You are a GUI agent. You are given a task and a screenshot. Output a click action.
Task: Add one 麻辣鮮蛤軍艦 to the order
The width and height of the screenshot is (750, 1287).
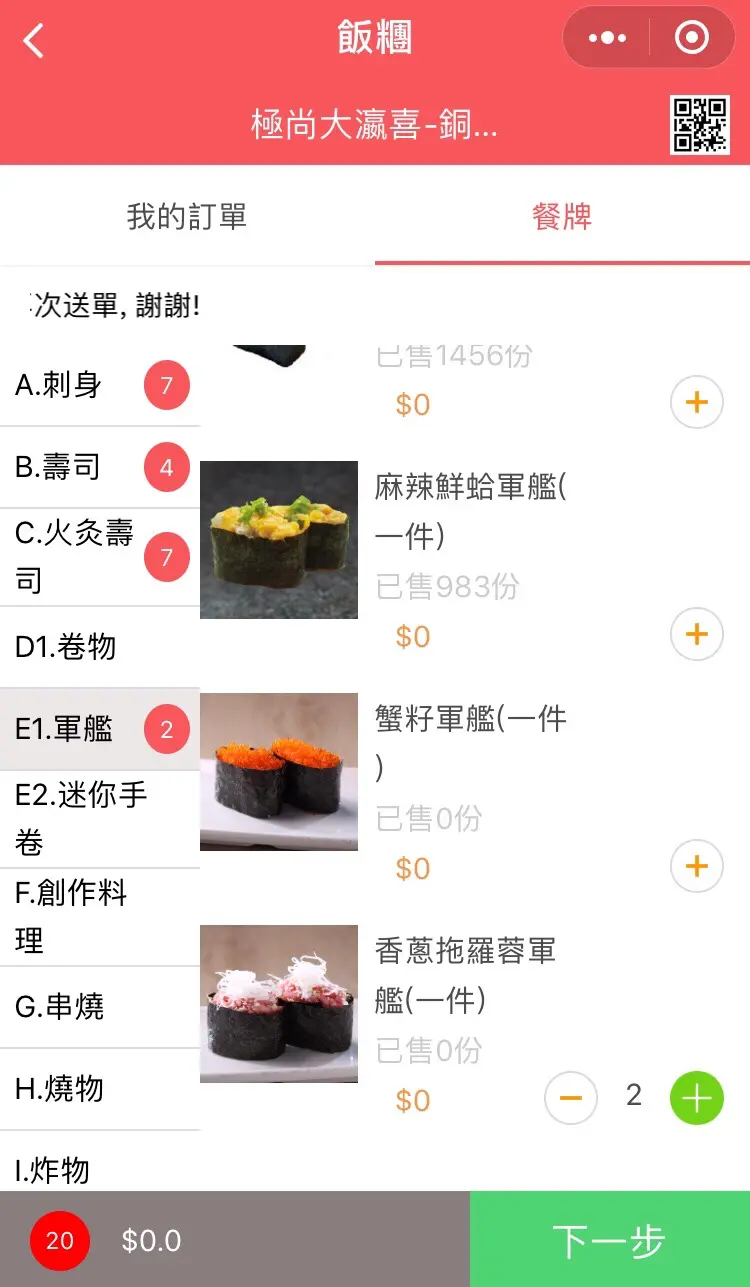(x=696, y=634)
